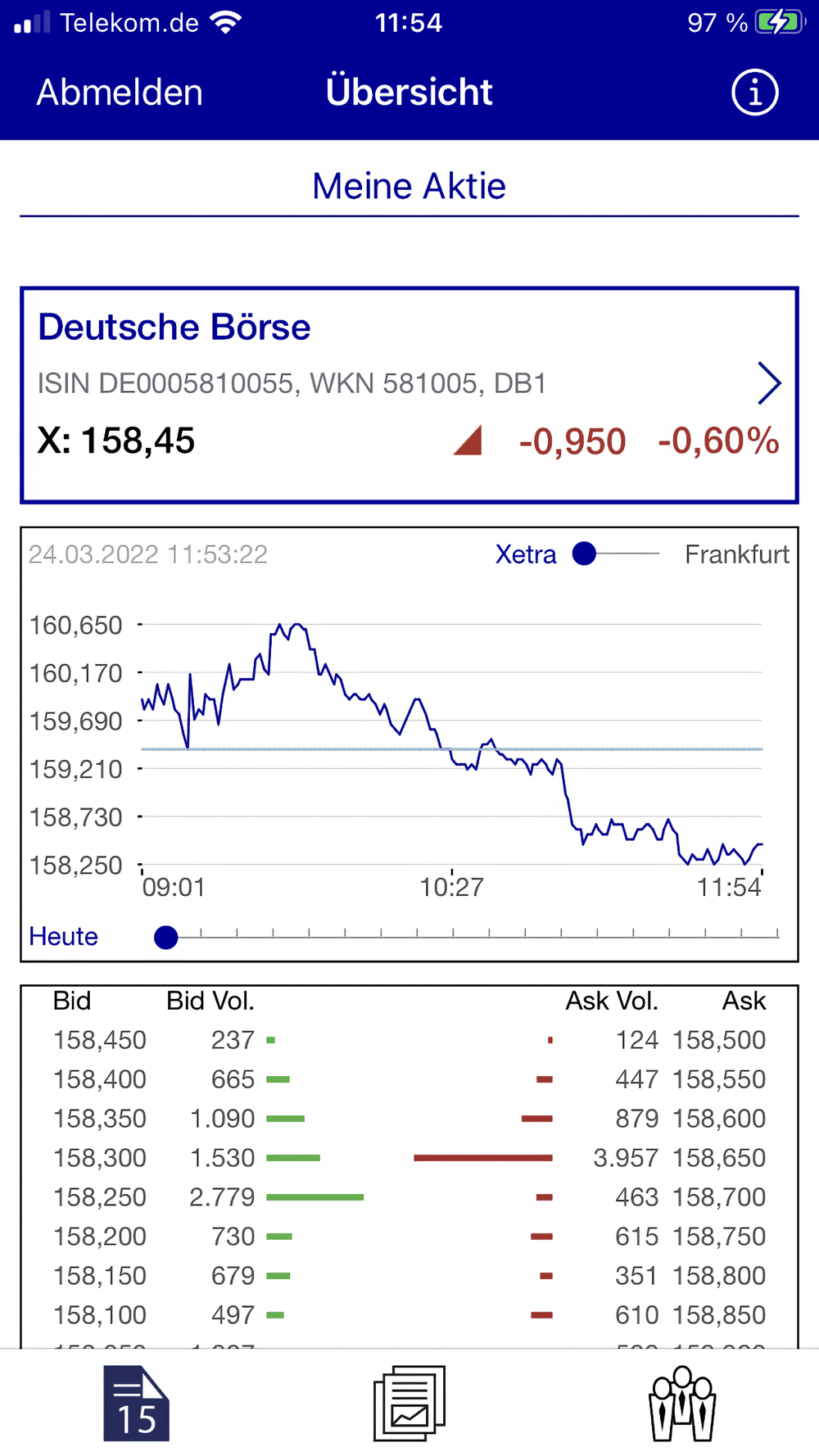Tap the Heute time range slider
Image resolution: width=819 pixels, height=1456 pixels.
pos(466,937)
